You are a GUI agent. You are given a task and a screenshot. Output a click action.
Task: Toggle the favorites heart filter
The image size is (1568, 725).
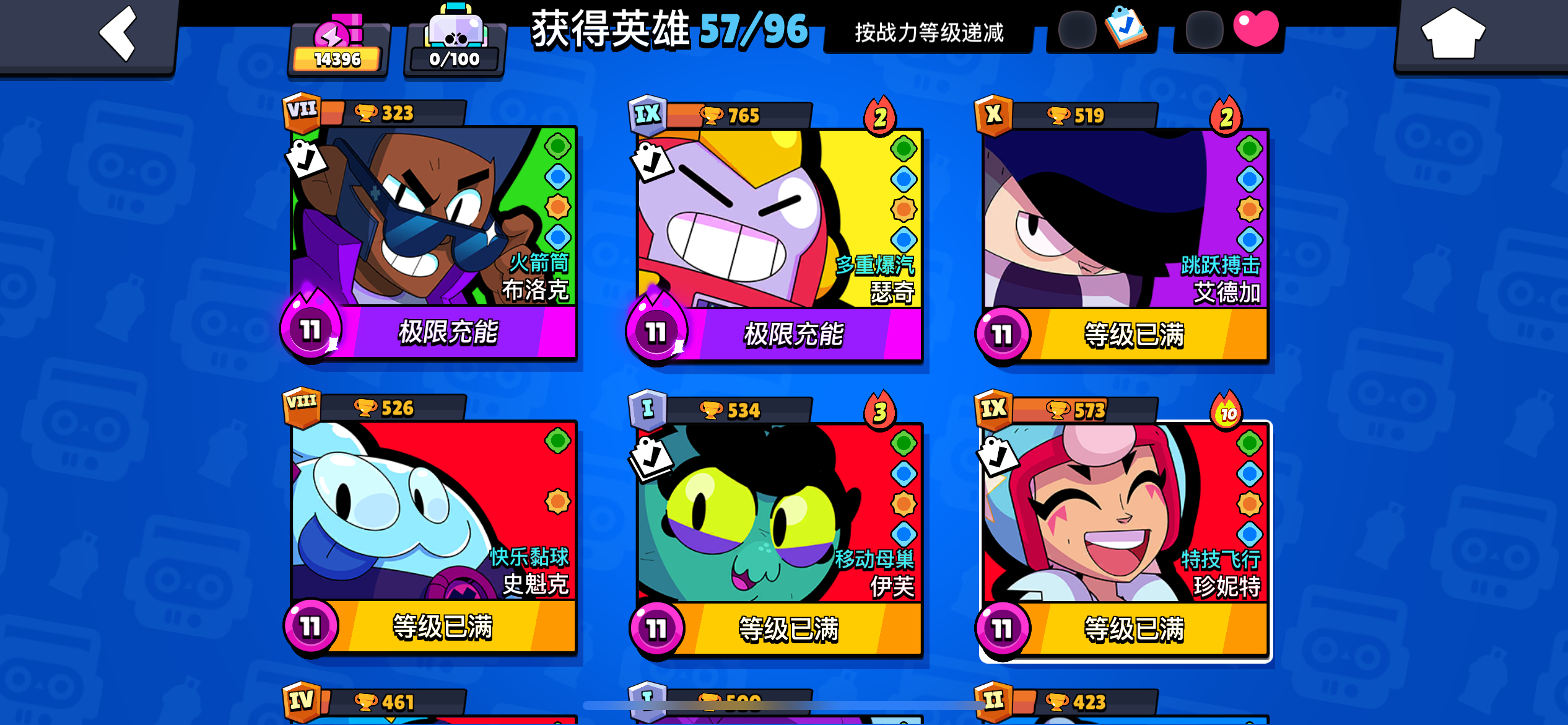(x=1230, y=29)
